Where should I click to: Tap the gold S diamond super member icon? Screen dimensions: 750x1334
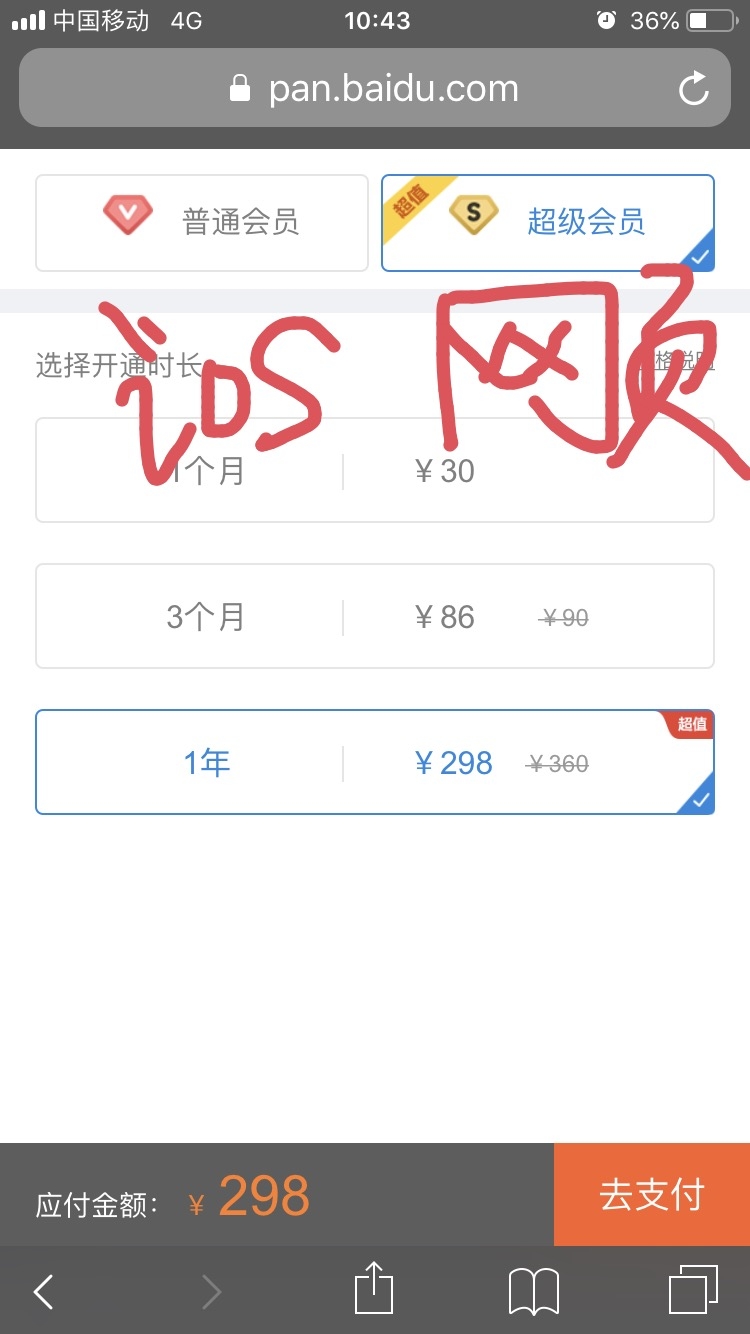tap(473, 213)
